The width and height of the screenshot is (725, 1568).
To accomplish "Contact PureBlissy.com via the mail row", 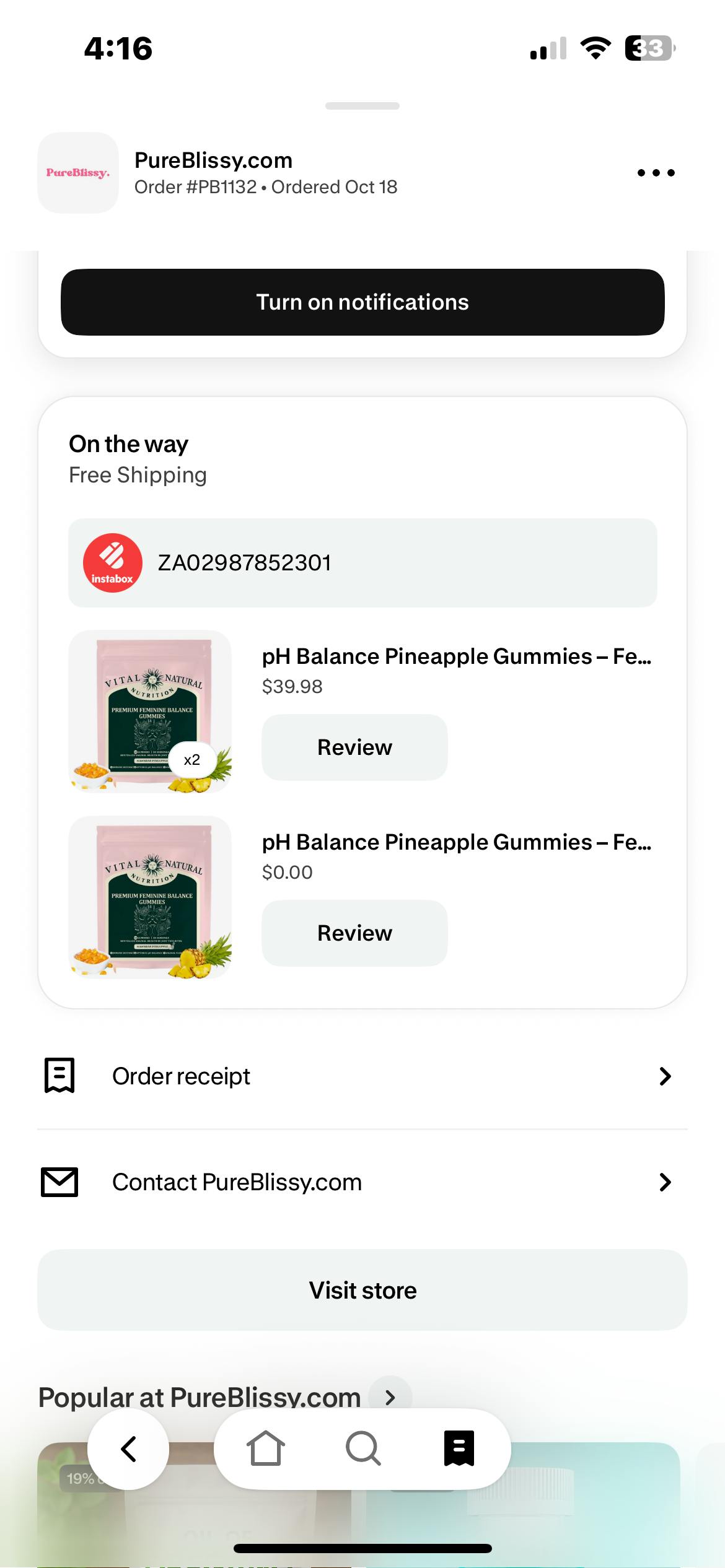I will tap(362, 1182).
